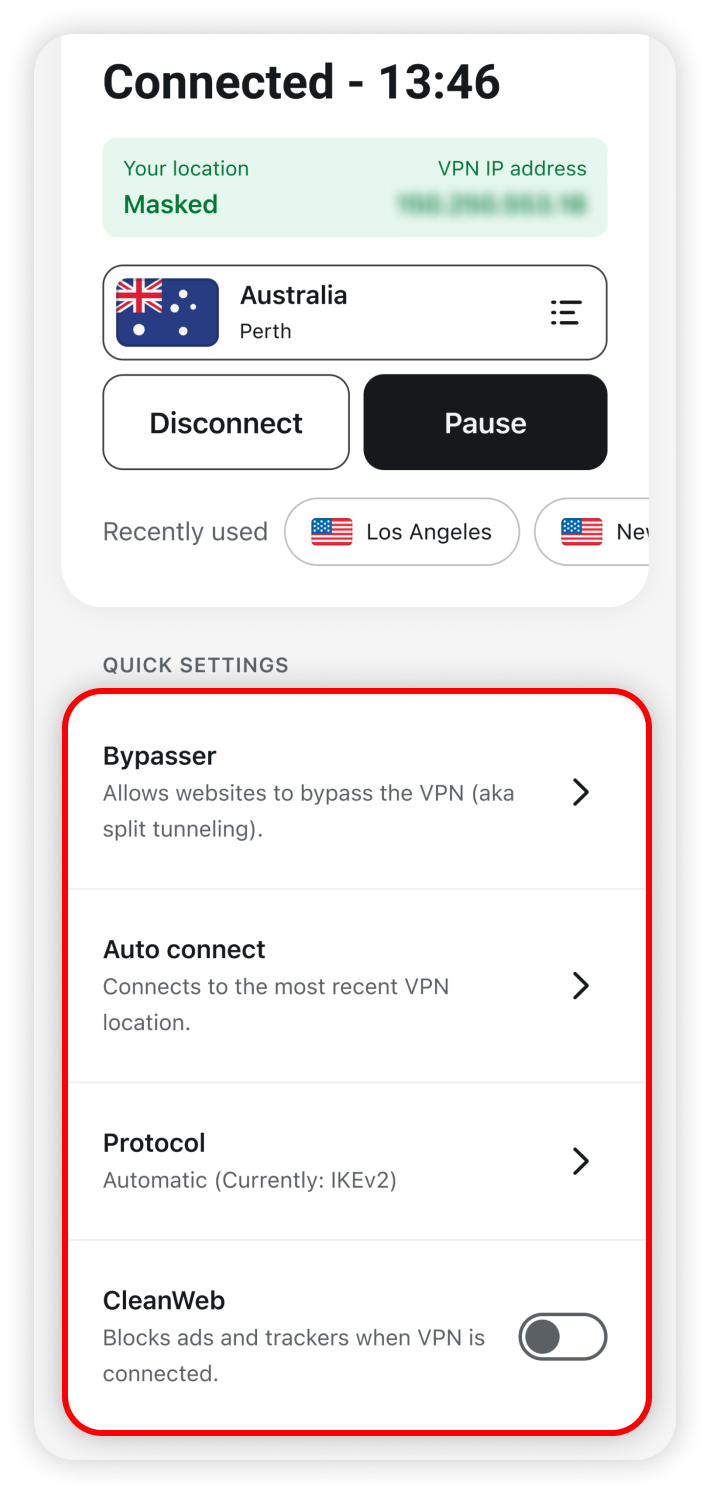The image size is (710, 1494).
Task: Pause the VPN connection
Action: point(485,422)
